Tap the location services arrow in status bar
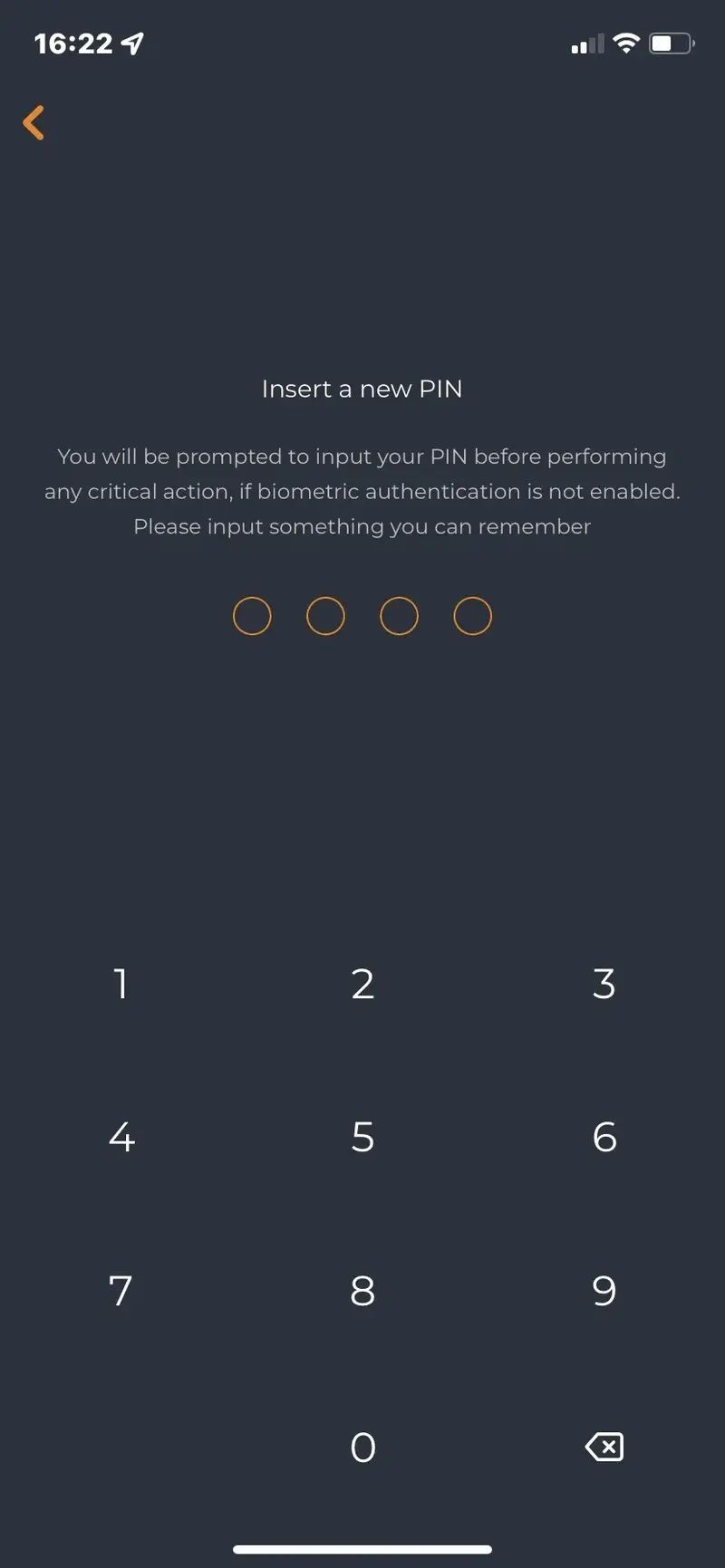Viewport: 725px width, 1568px height. [132, 42]
